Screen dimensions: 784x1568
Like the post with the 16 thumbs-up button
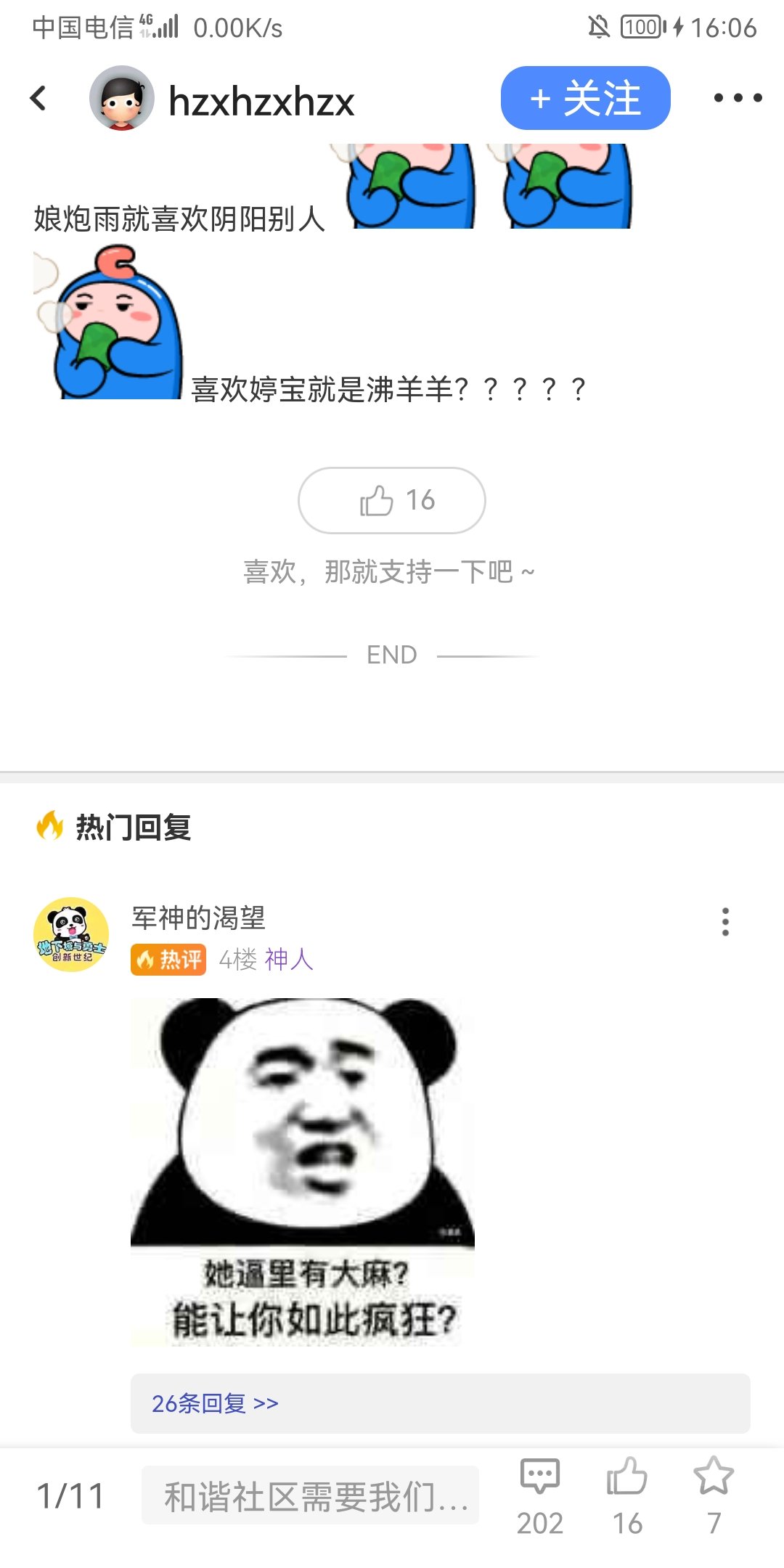pyautogui.click(x=392, y=500)
